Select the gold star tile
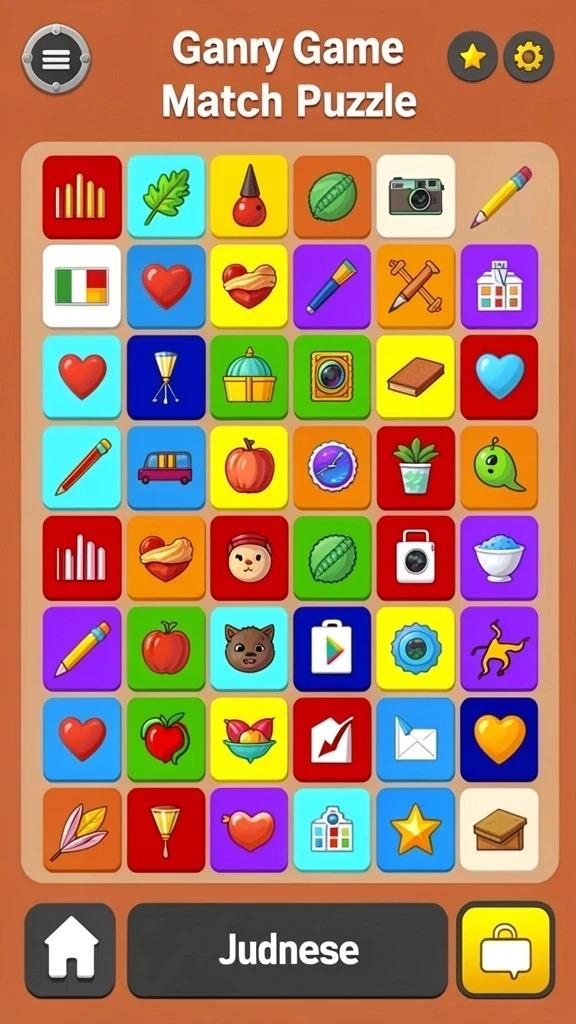The image size is (576, 1024). pyautogui.click(x=415, y=829)
